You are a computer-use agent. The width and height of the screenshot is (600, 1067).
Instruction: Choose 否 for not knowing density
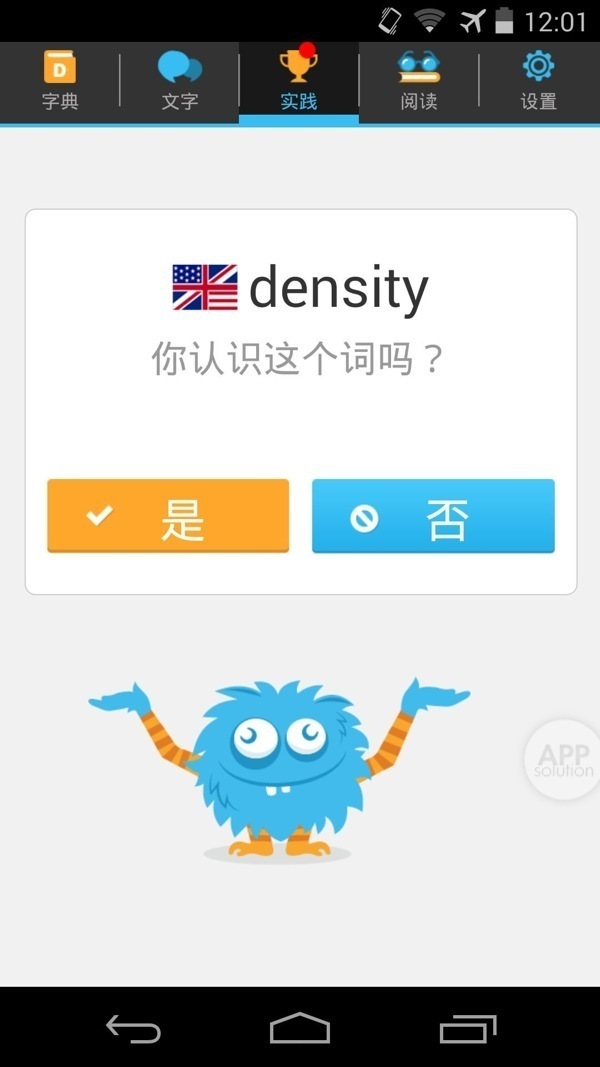coord(433,516)
